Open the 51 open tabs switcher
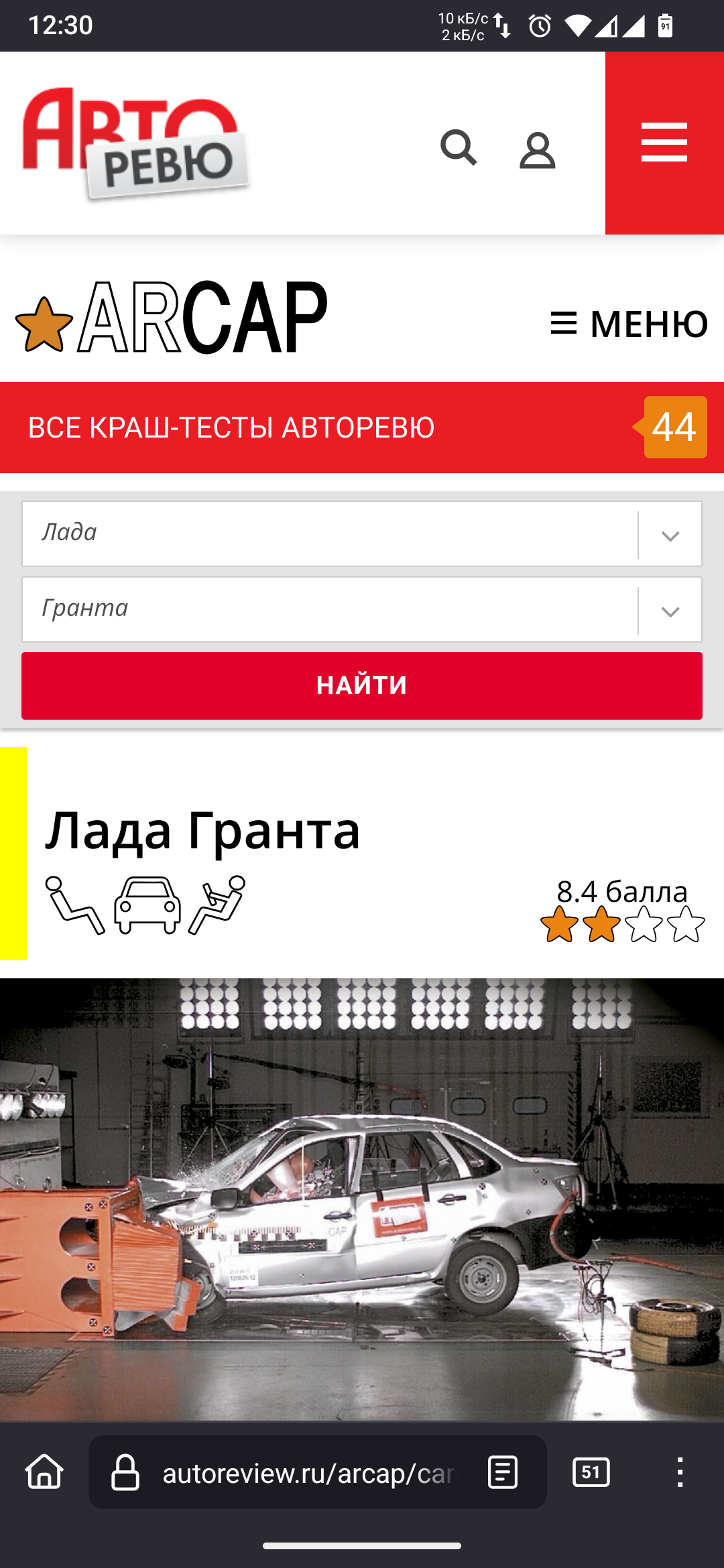The height and width of the screenshot is (1568, 724). tap(591, 1472)
